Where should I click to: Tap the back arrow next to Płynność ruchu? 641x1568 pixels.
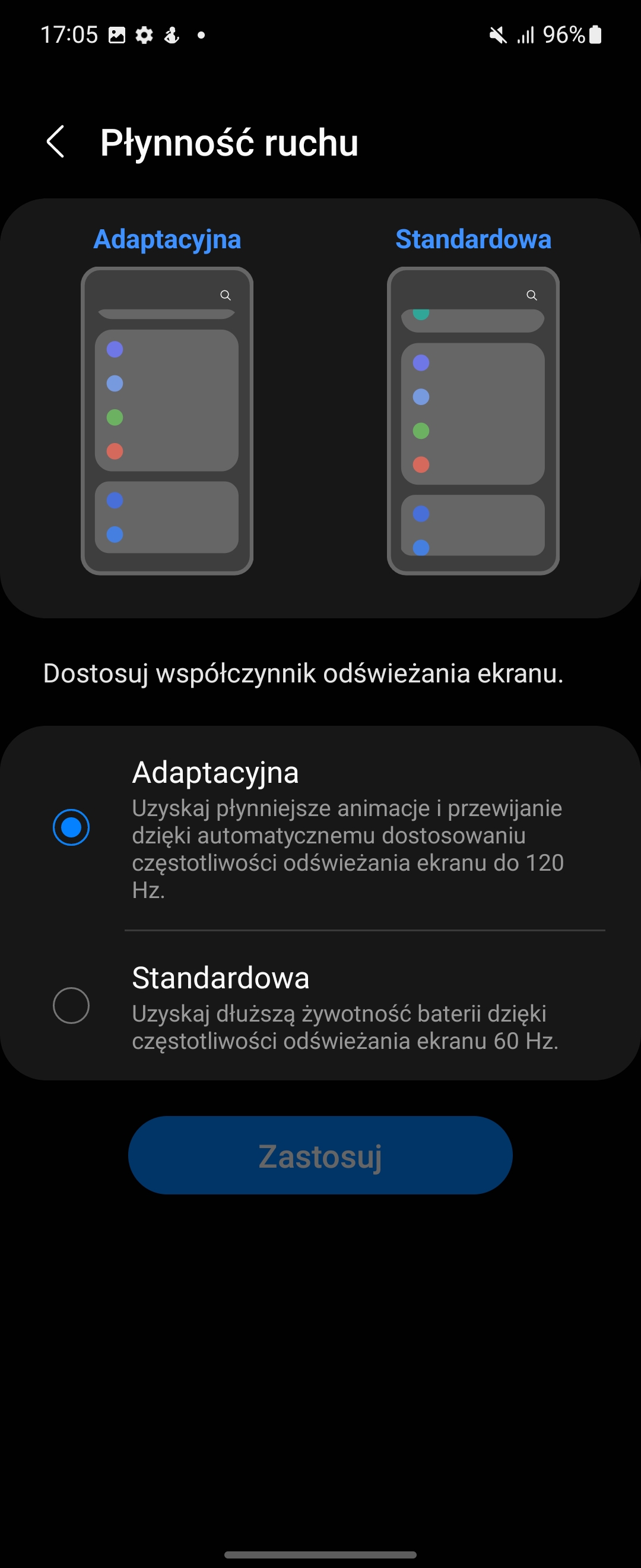pyautogui.click(x=56, y=143)
